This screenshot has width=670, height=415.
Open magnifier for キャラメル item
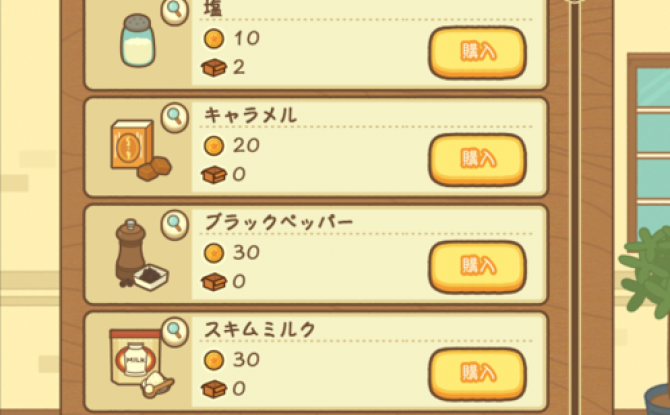[x=175, y=115]
